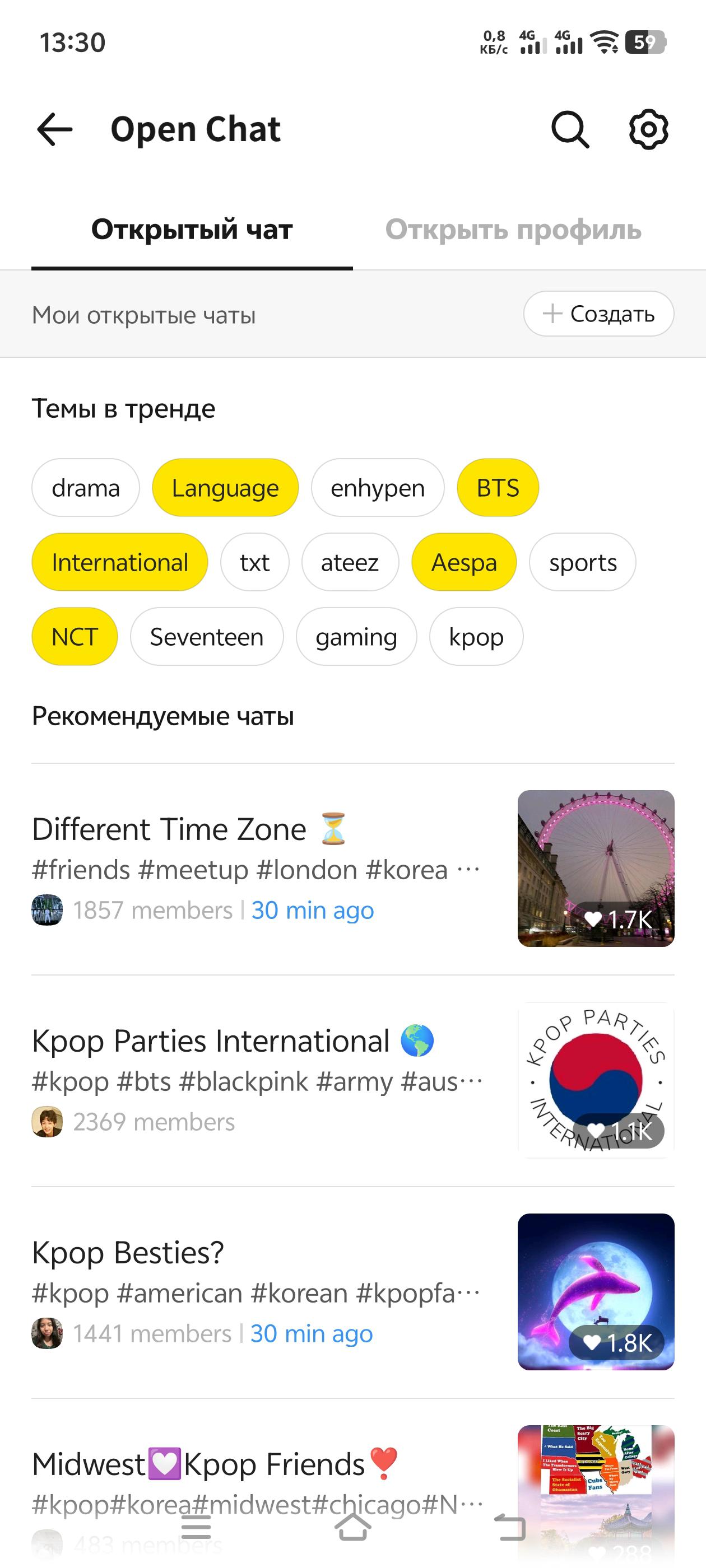706x1568 pixels.
Task: Select the Открытый чат tab
Action: point(192,230)
